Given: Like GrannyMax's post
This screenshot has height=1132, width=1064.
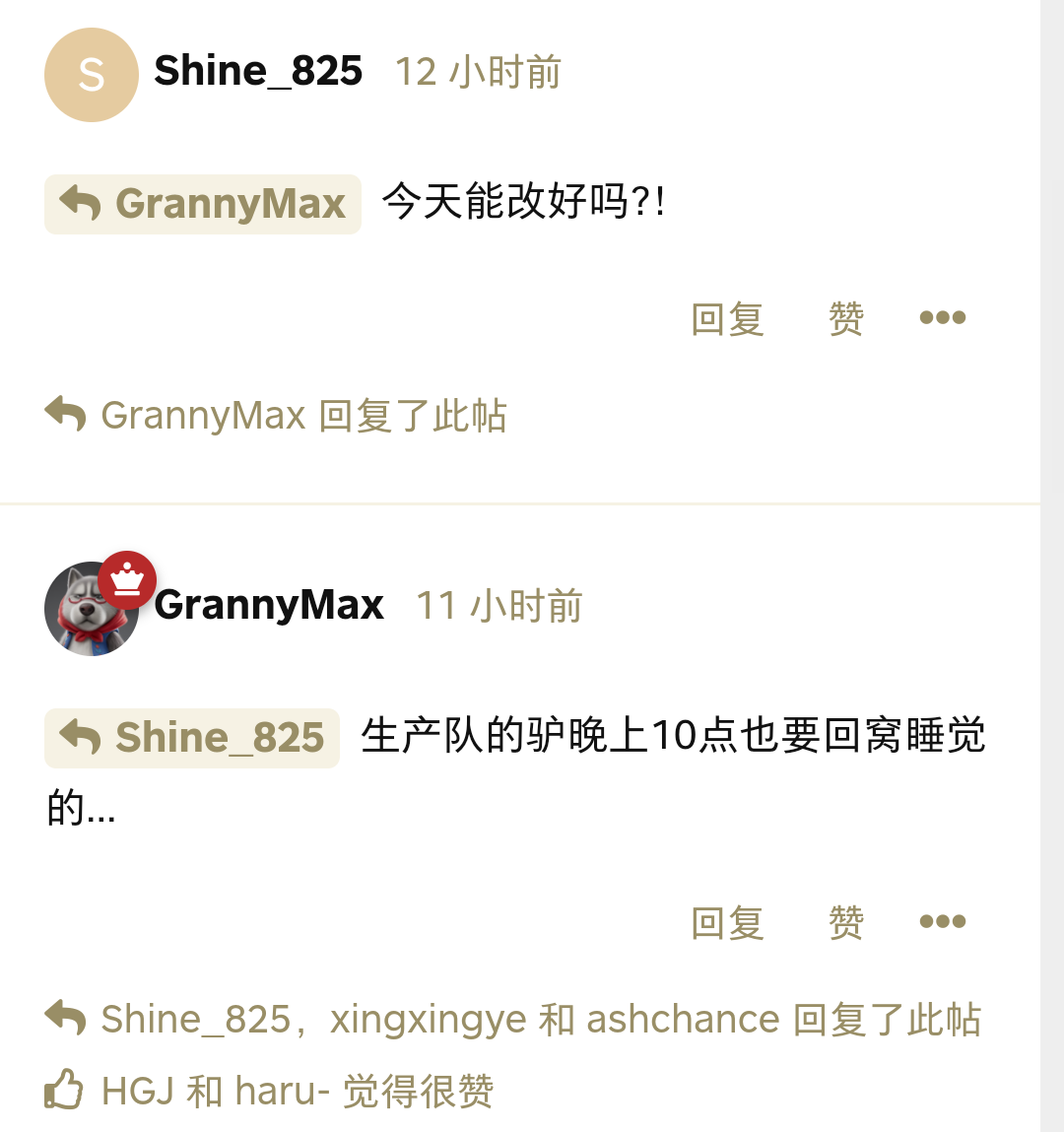Looking at the screenshot, I should tap(845, 923).
